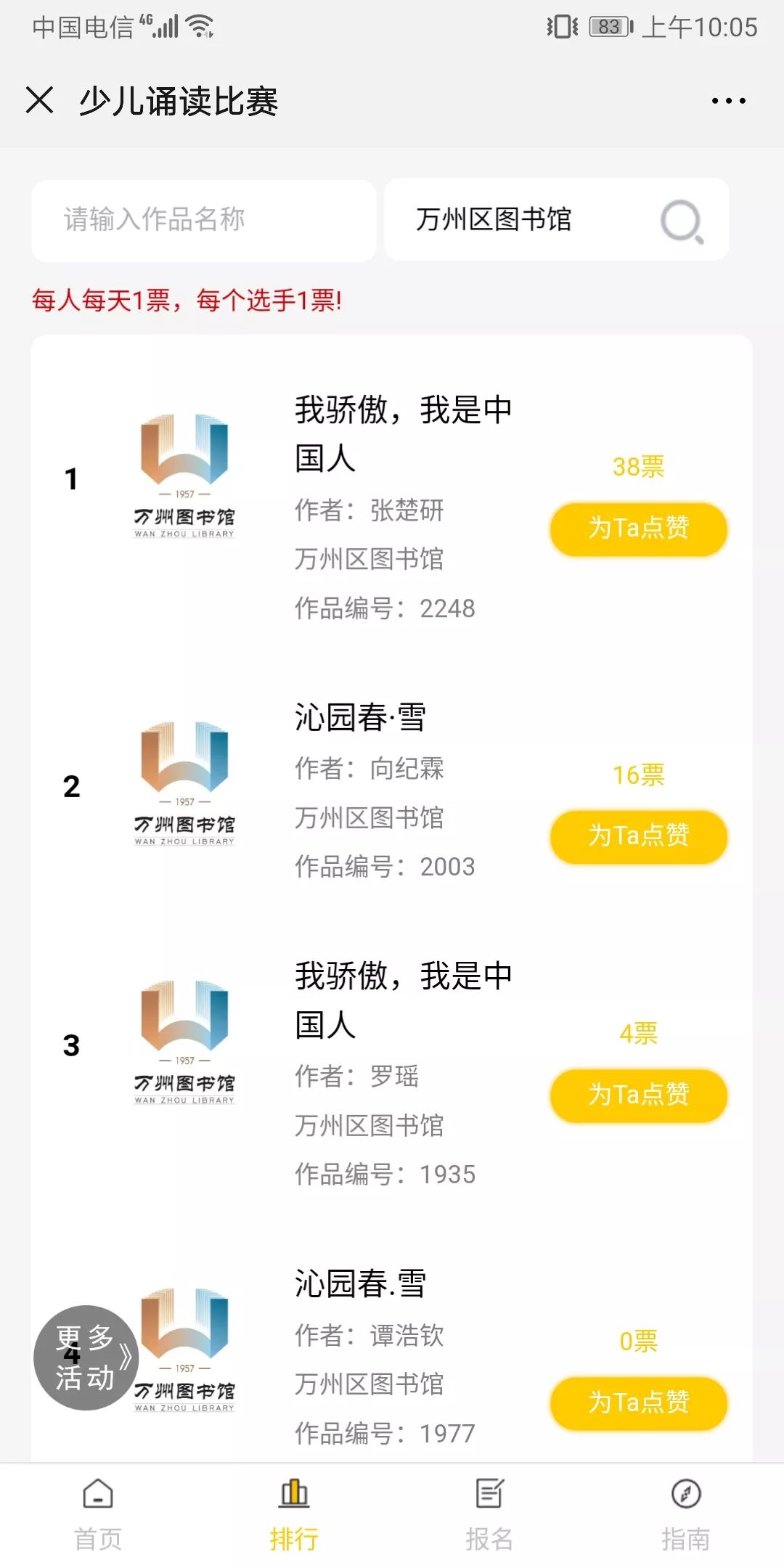Viewport: 784px width, 1568px height.
Task: Vote 为Ta点赞 for 向纪霖's entry
Action: coord(638,836)
